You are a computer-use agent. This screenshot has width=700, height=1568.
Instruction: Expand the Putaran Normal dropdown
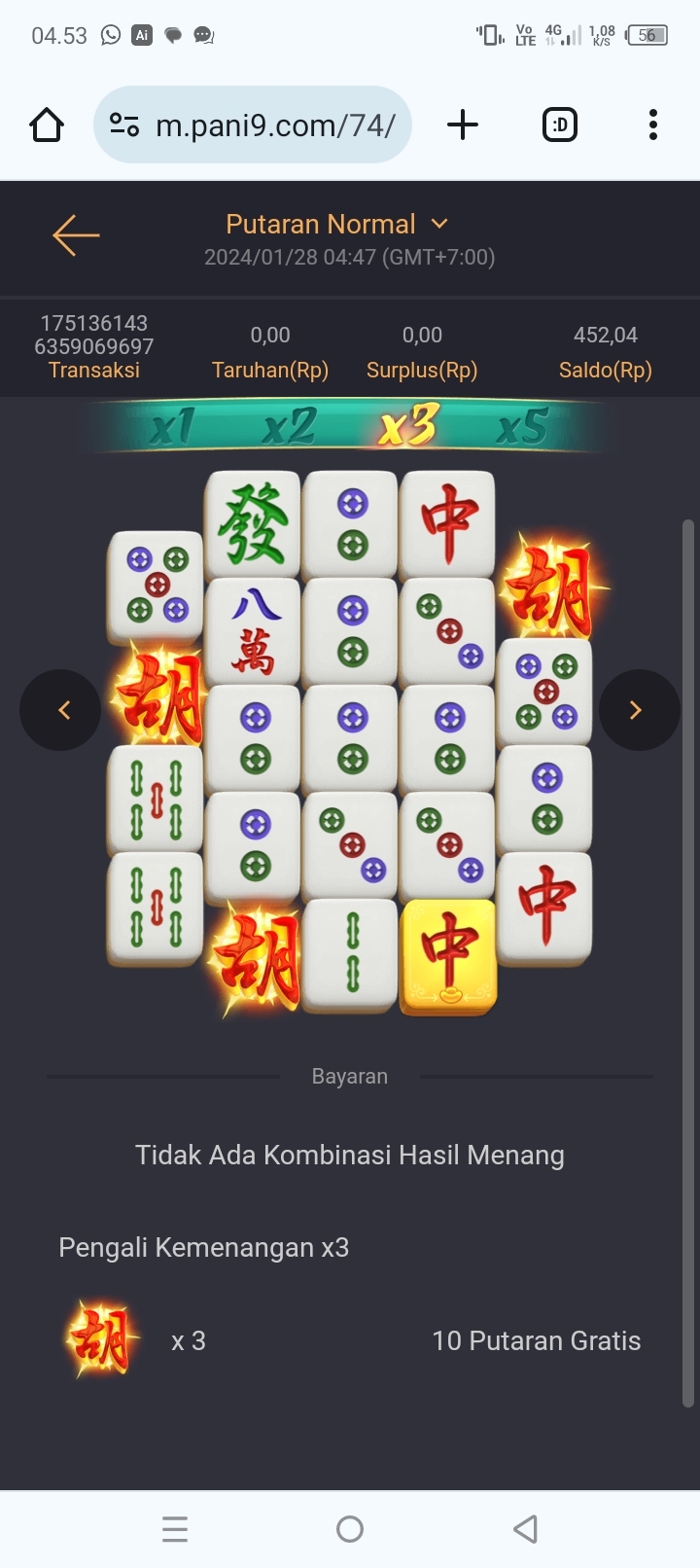coord(336,225)
